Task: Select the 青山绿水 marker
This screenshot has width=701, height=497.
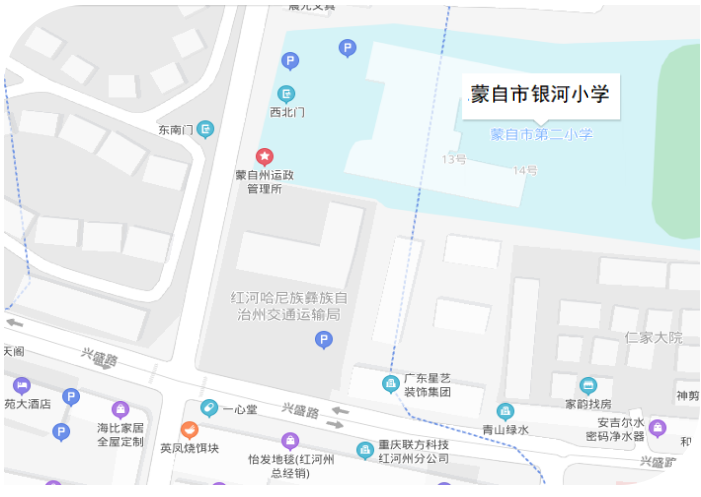Action: 505,411
